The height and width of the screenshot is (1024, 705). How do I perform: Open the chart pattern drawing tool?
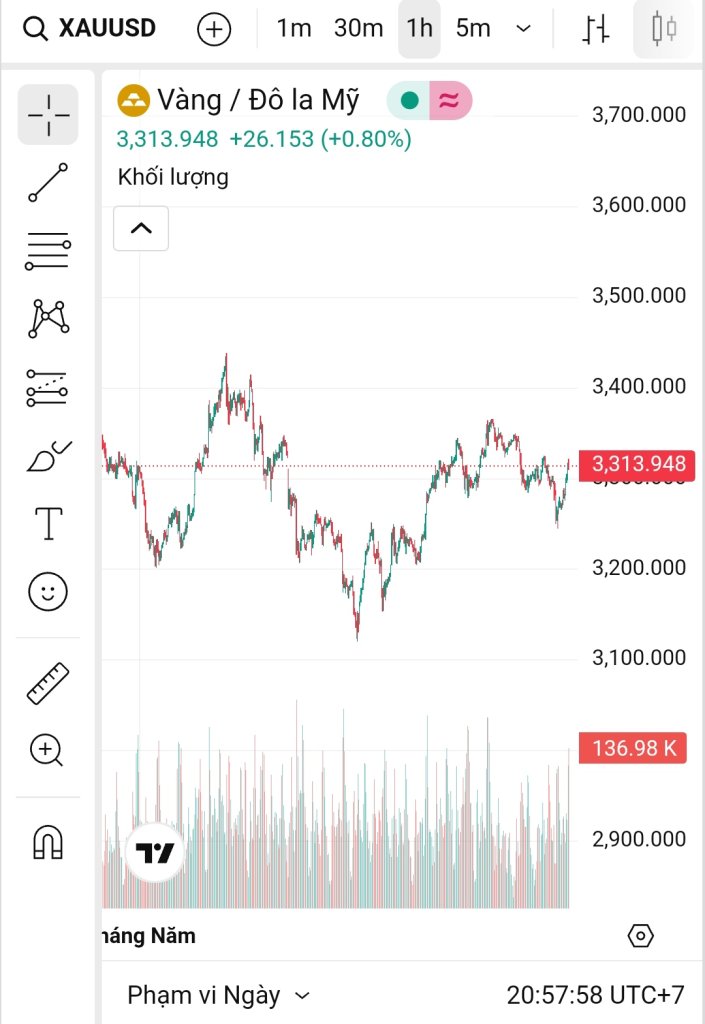tap(48, 318)
